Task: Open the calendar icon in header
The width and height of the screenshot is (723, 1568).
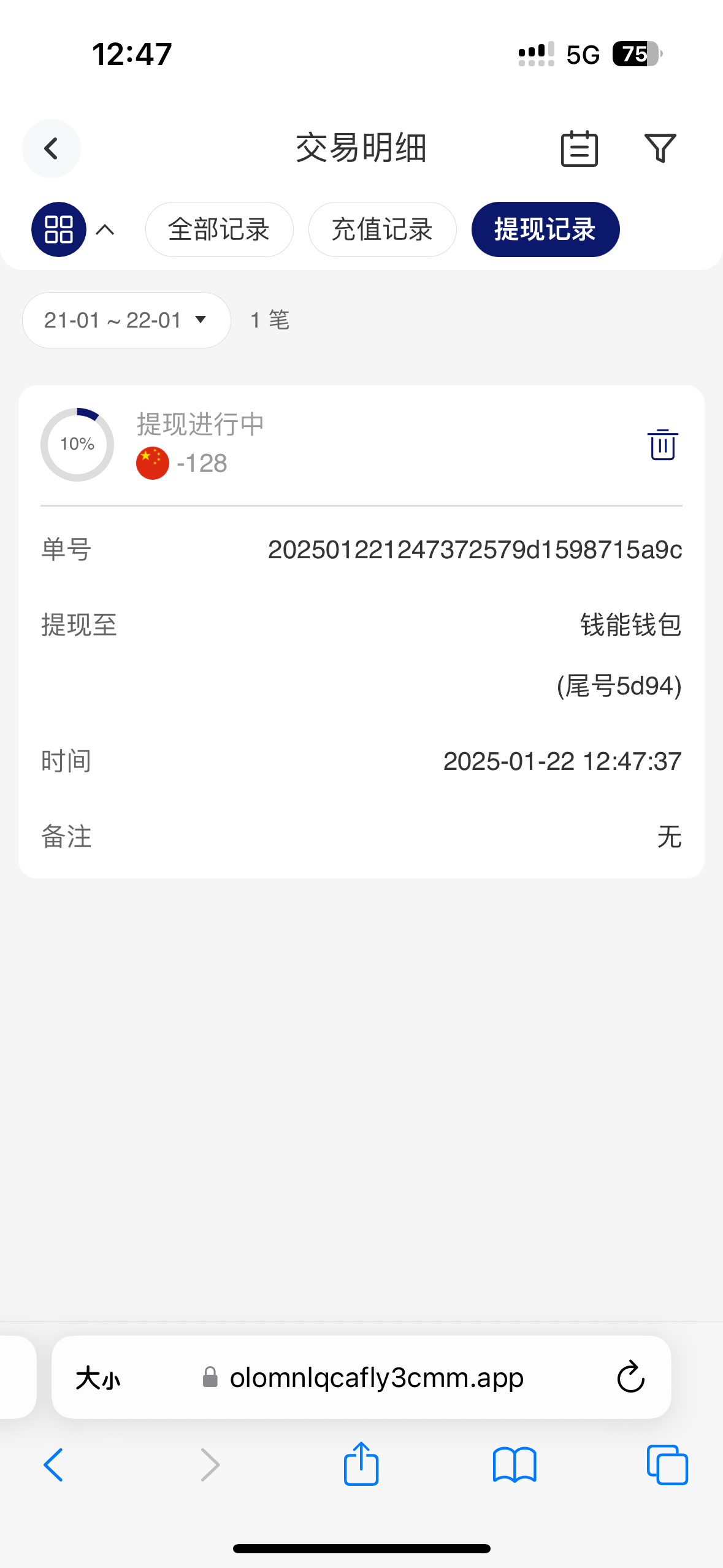Action: (579, 148)
